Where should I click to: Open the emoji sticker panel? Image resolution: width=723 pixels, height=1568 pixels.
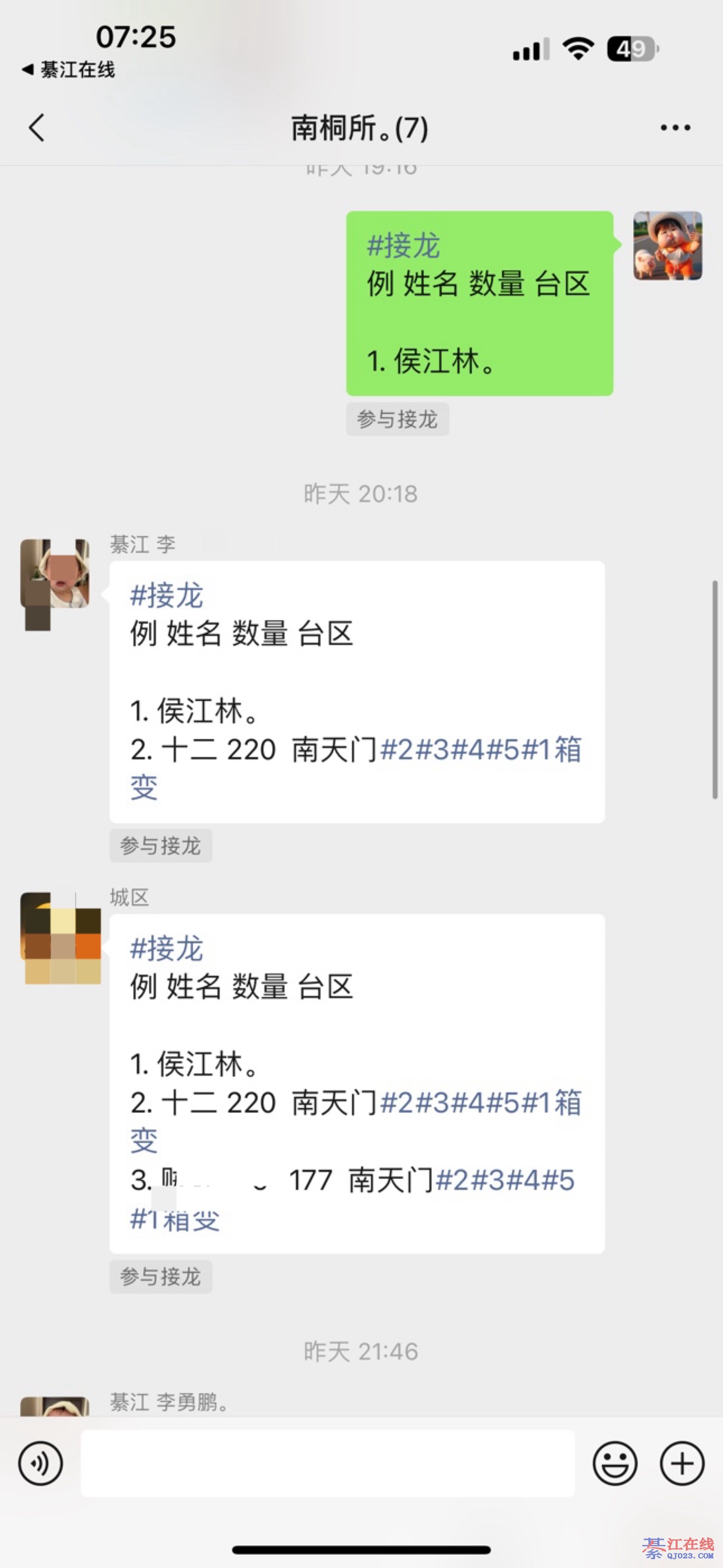point(615,1464)
